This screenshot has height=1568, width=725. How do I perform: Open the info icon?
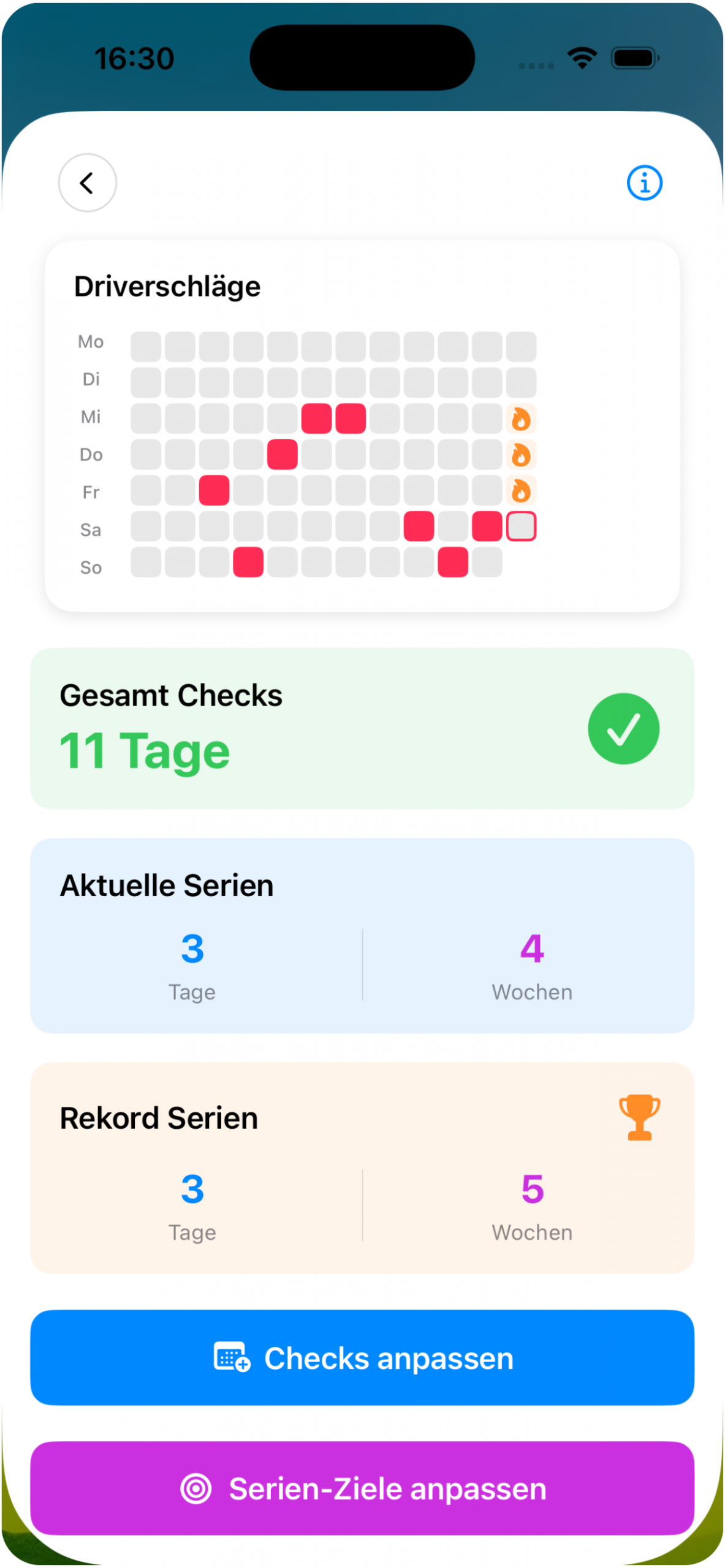pyautogui.click(x=644, y=183)
